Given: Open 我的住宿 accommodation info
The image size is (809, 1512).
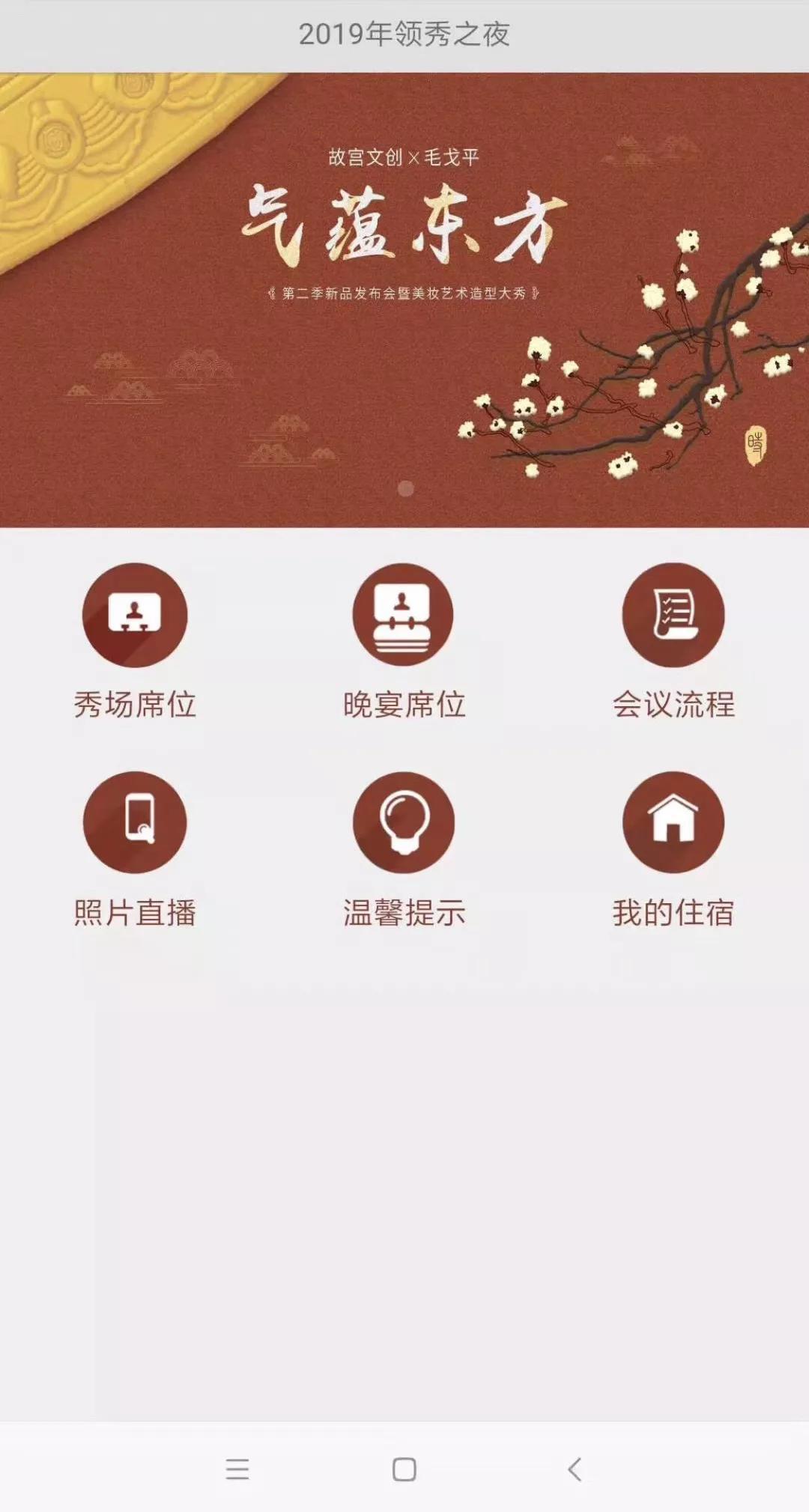Looking at the screenshot, I should point(673,822).
